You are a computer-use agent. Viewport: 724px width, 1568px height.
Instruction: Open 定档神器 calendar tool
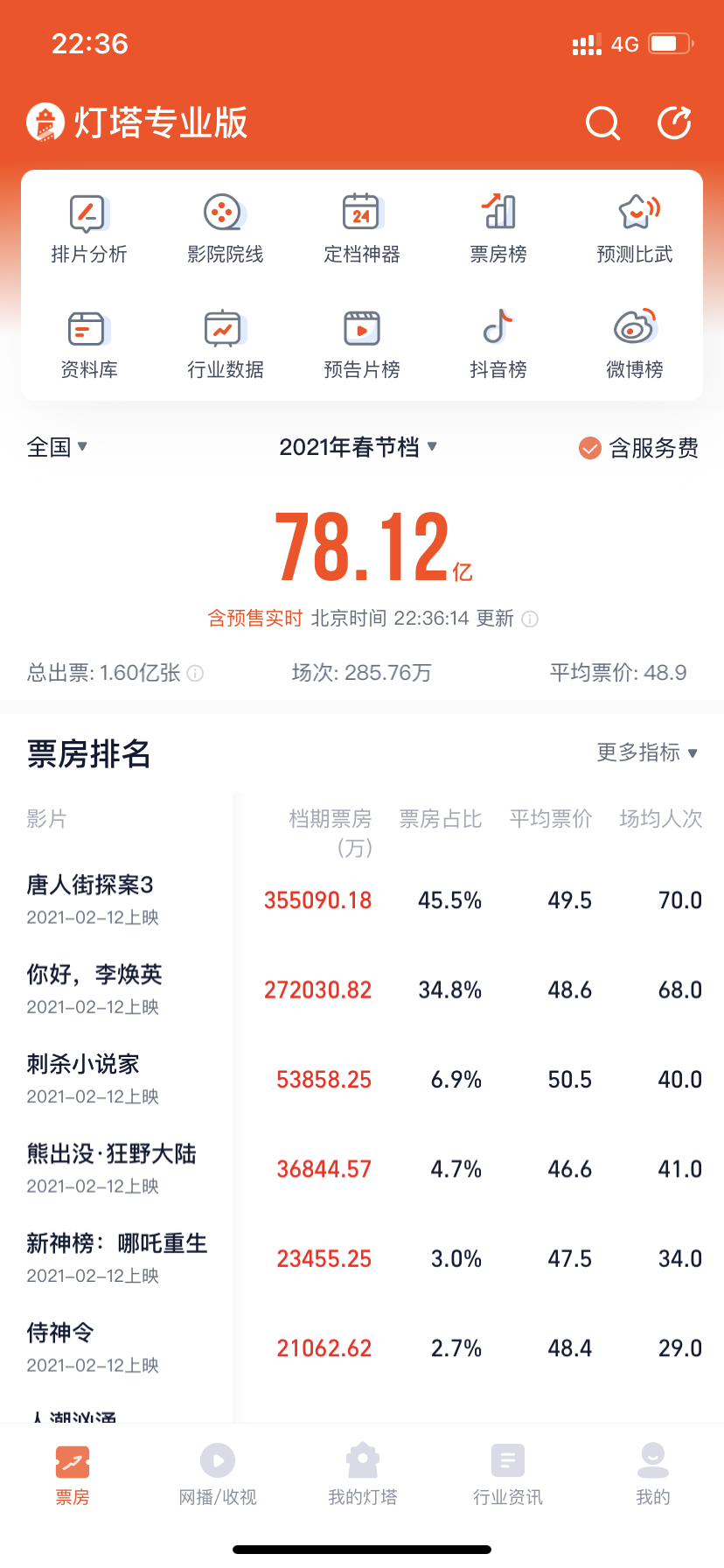[x=361, y=228]
